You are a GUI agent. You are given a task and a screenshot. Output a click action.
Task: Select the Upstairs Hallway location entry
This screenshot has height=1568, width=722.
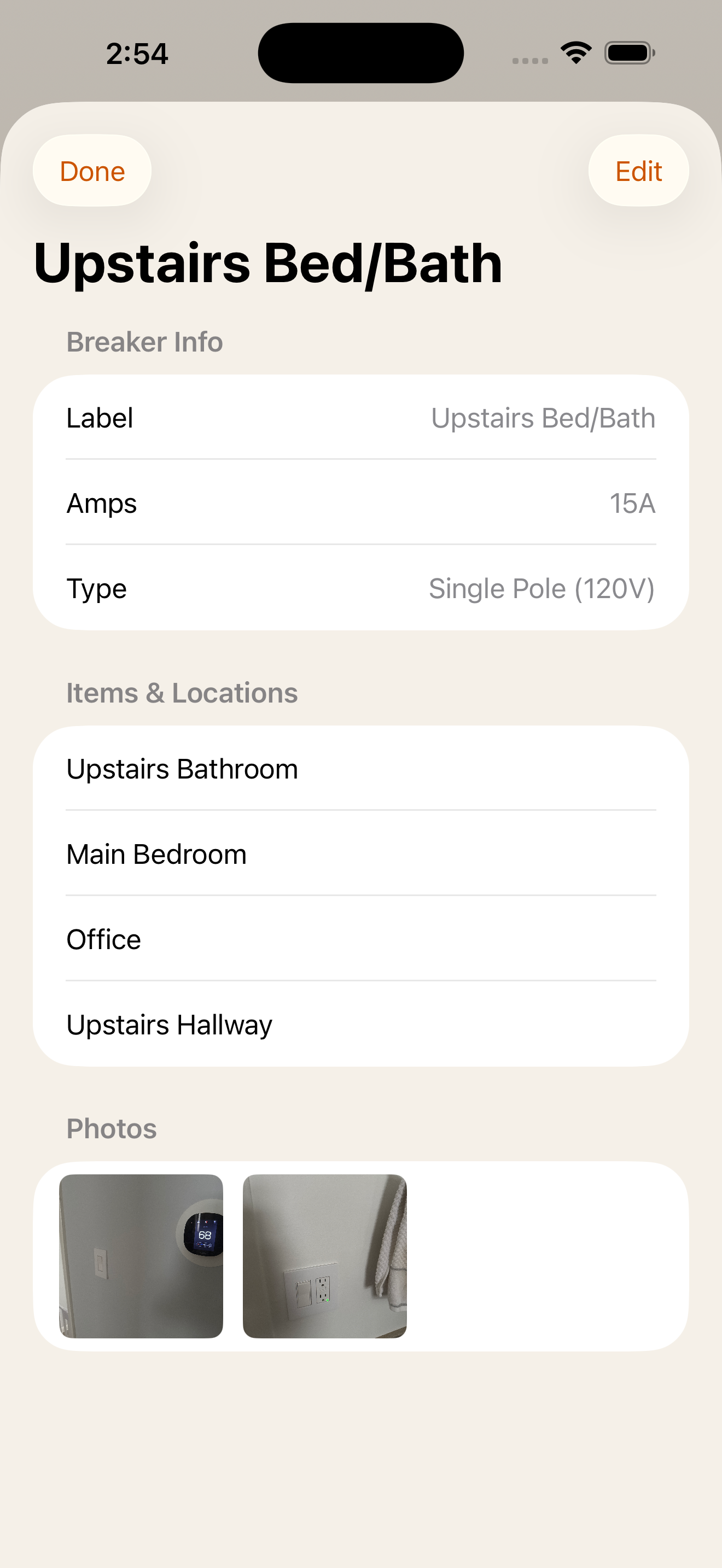[169, 1025]
